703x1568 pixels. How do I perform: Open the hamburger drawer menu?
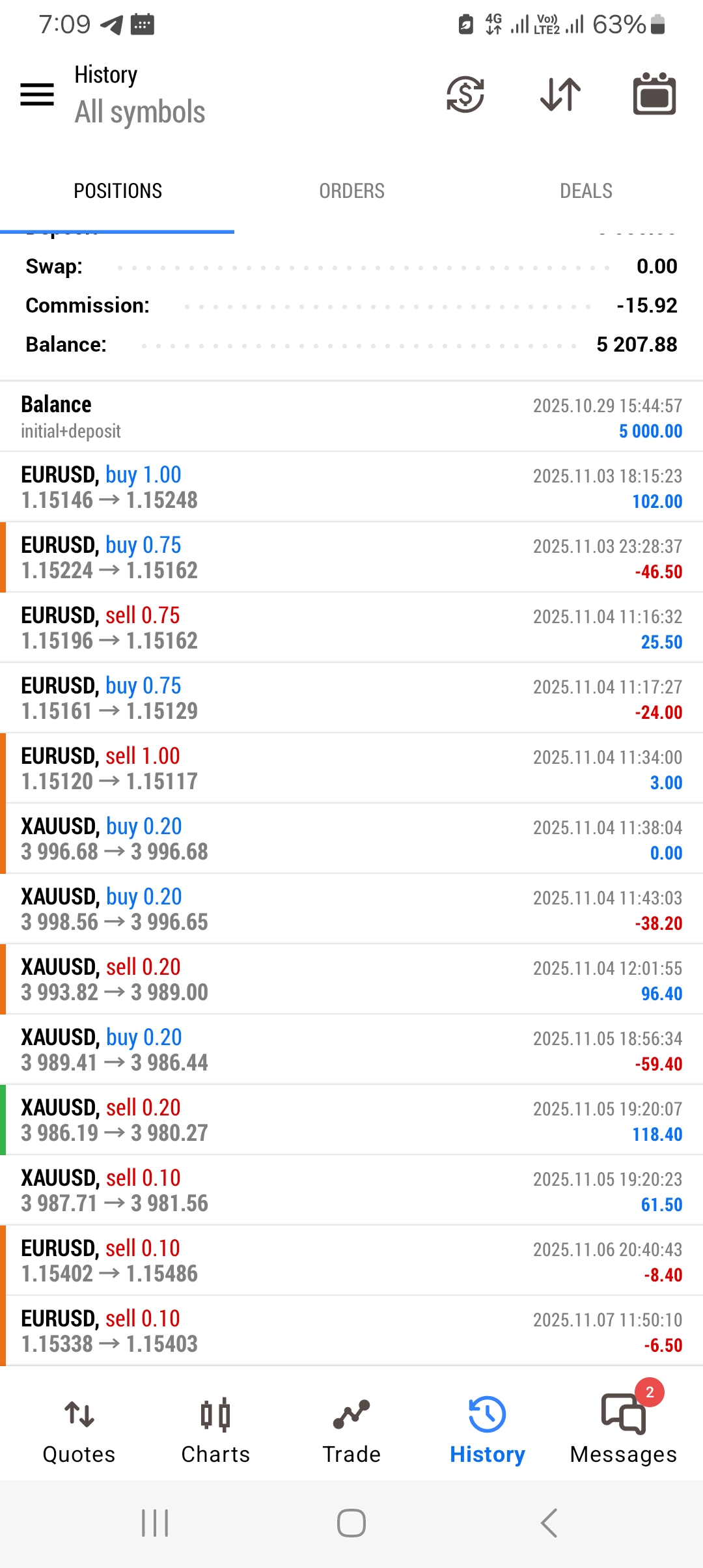click(37, 95)
